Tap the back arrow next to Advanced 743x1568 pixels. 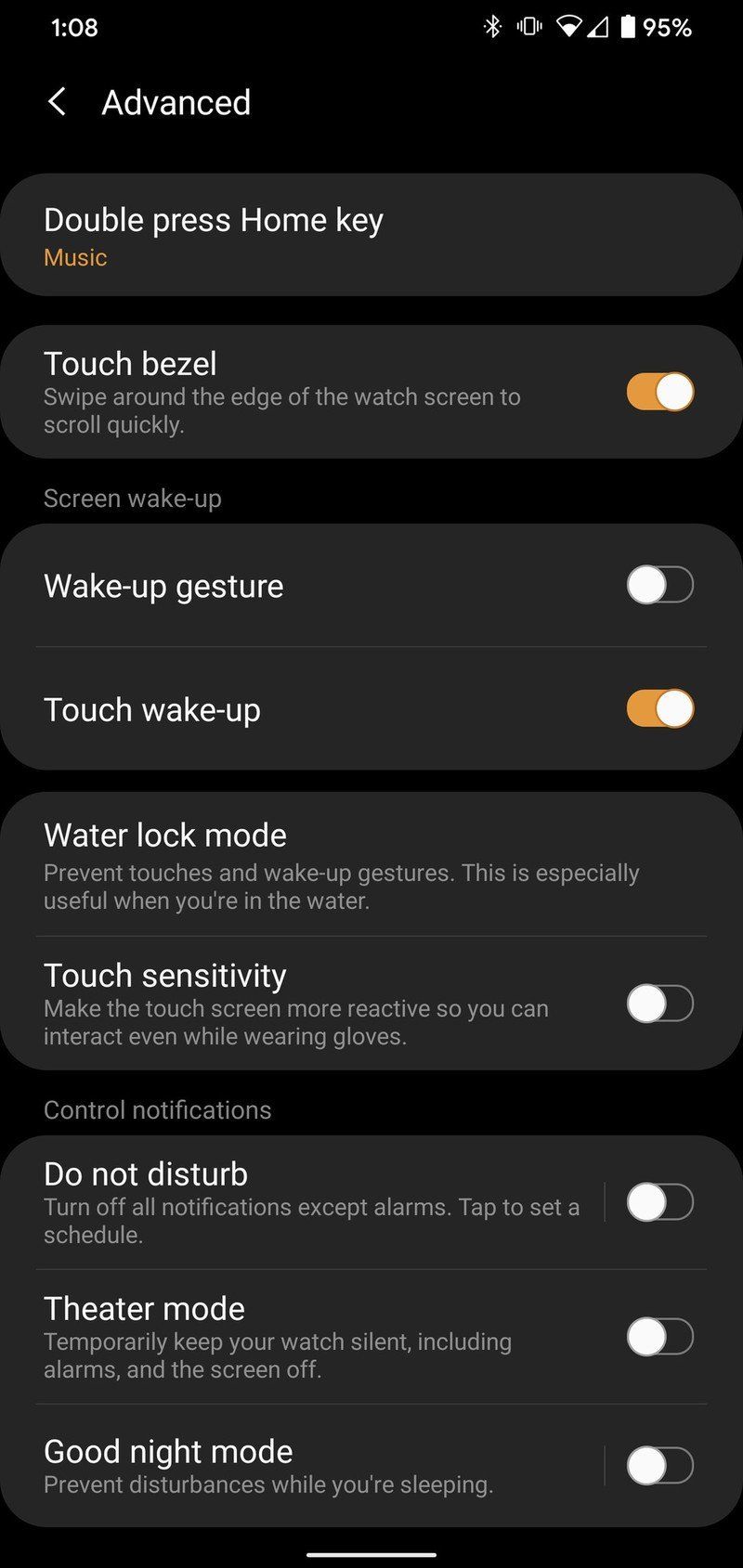click(x=58, y=102)
